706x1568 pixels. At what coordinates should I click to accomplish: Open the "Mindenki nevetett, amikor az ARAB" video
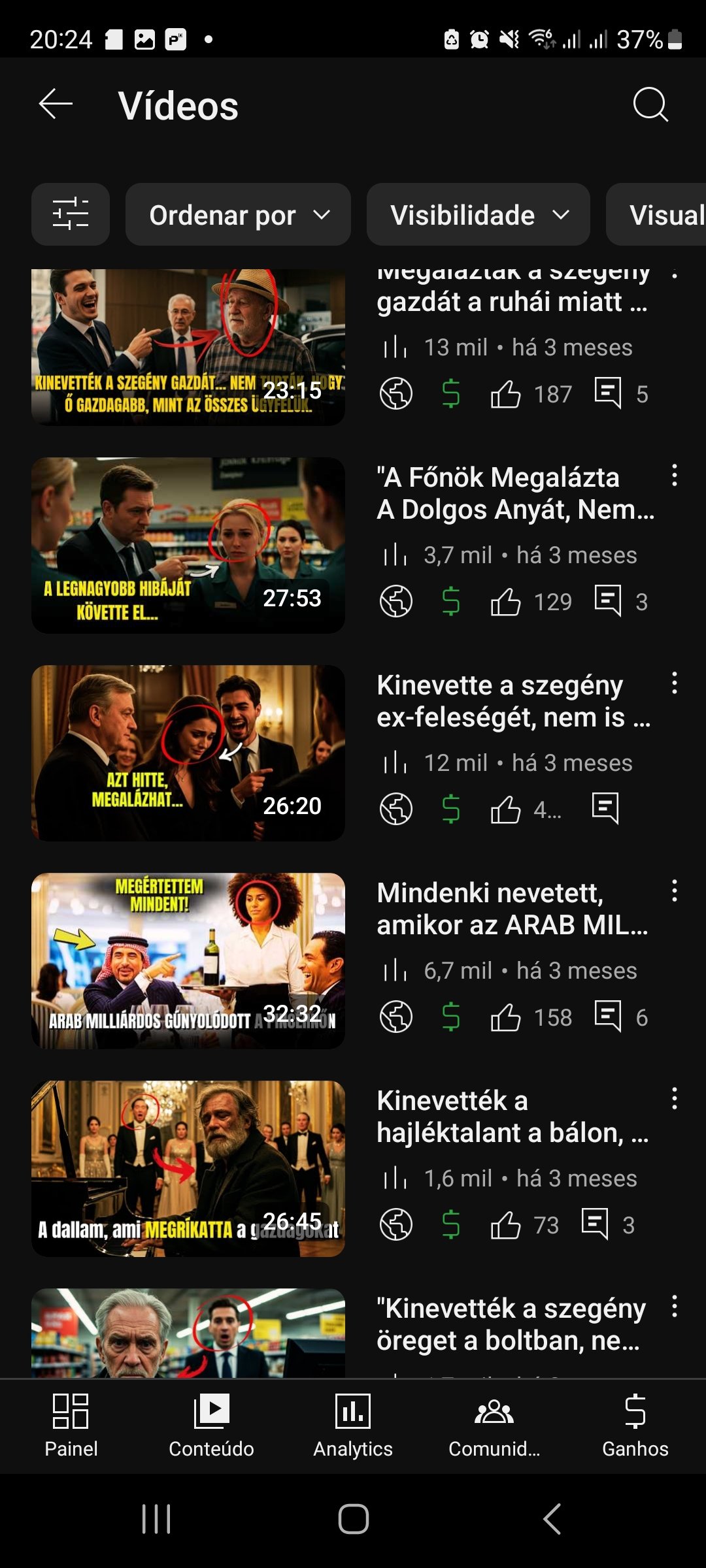(188, 960)
